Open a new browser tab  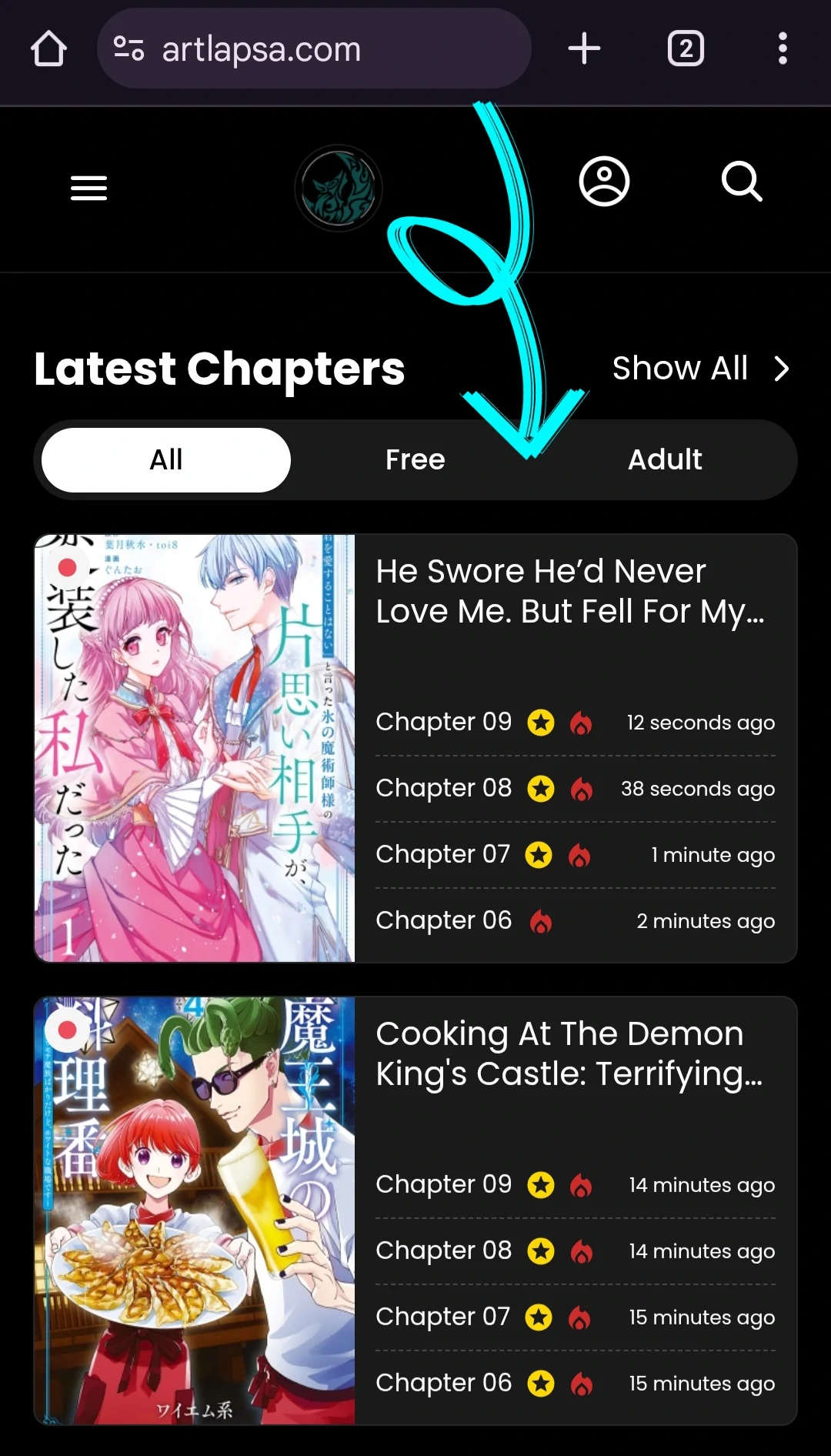584,49
